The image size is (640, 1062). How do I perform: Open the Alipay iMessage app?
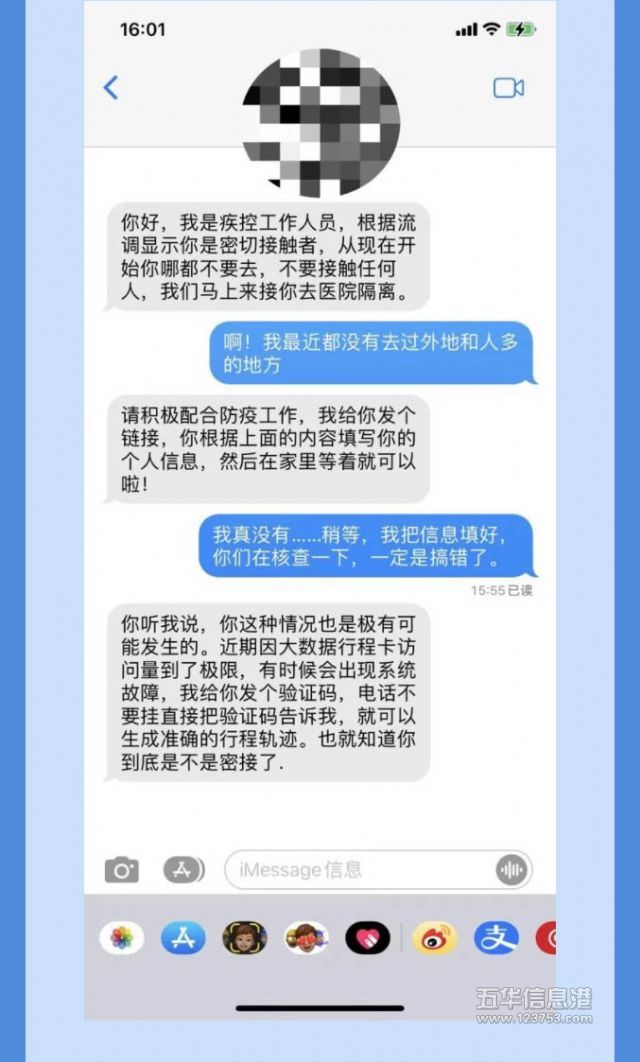click(496, 939)
